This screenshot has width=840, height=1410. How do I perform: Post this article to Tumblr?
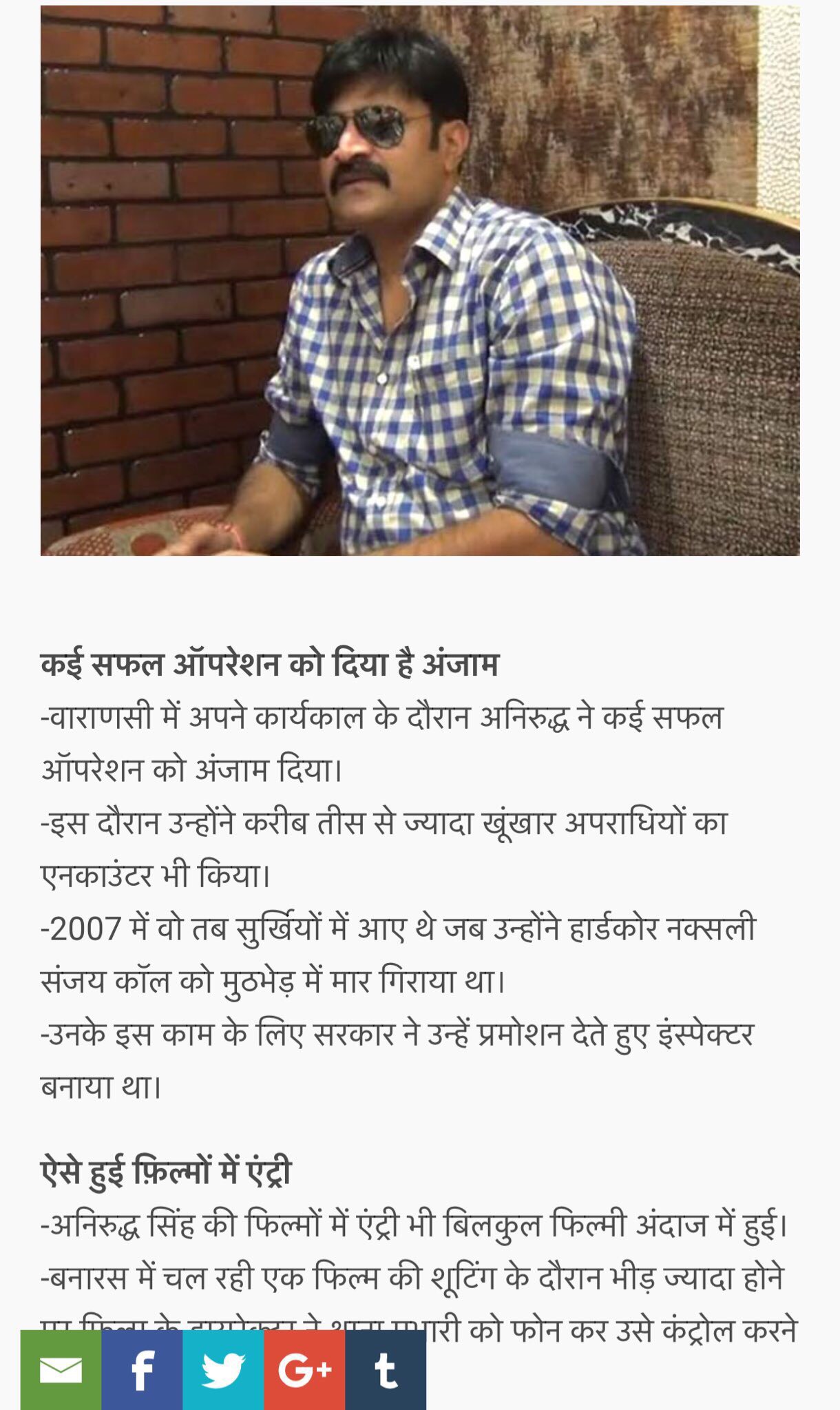(x=386, y=1369)
